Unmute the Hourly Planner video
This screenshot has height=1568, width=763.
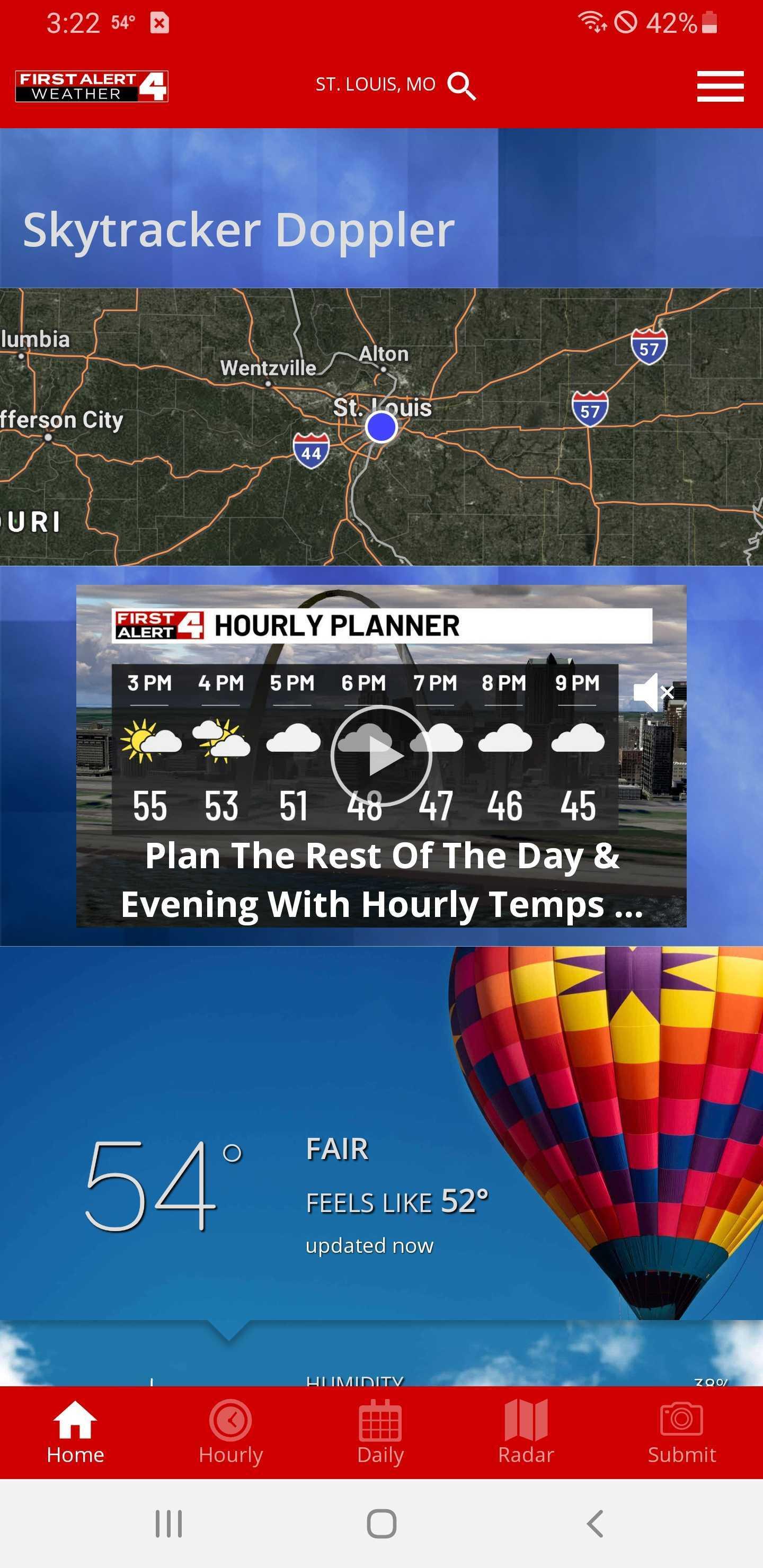point(652,692)
